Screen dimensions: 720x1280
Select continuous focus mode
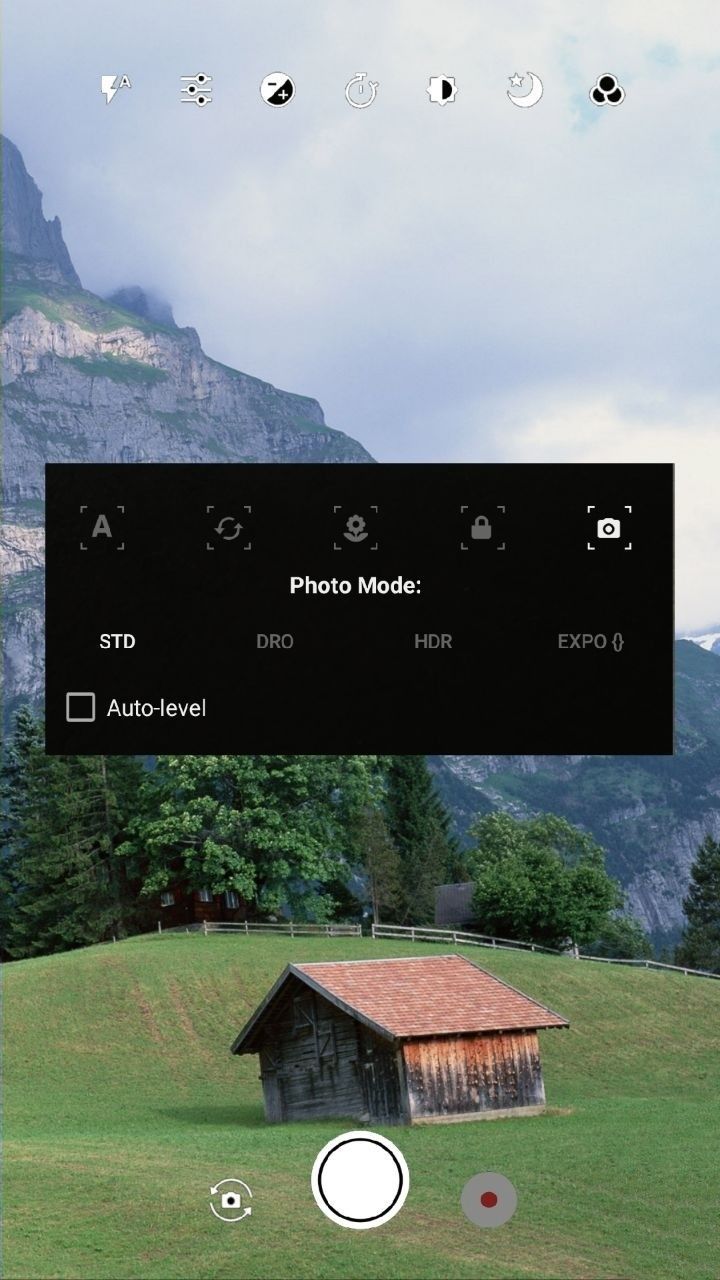[229, 527]
